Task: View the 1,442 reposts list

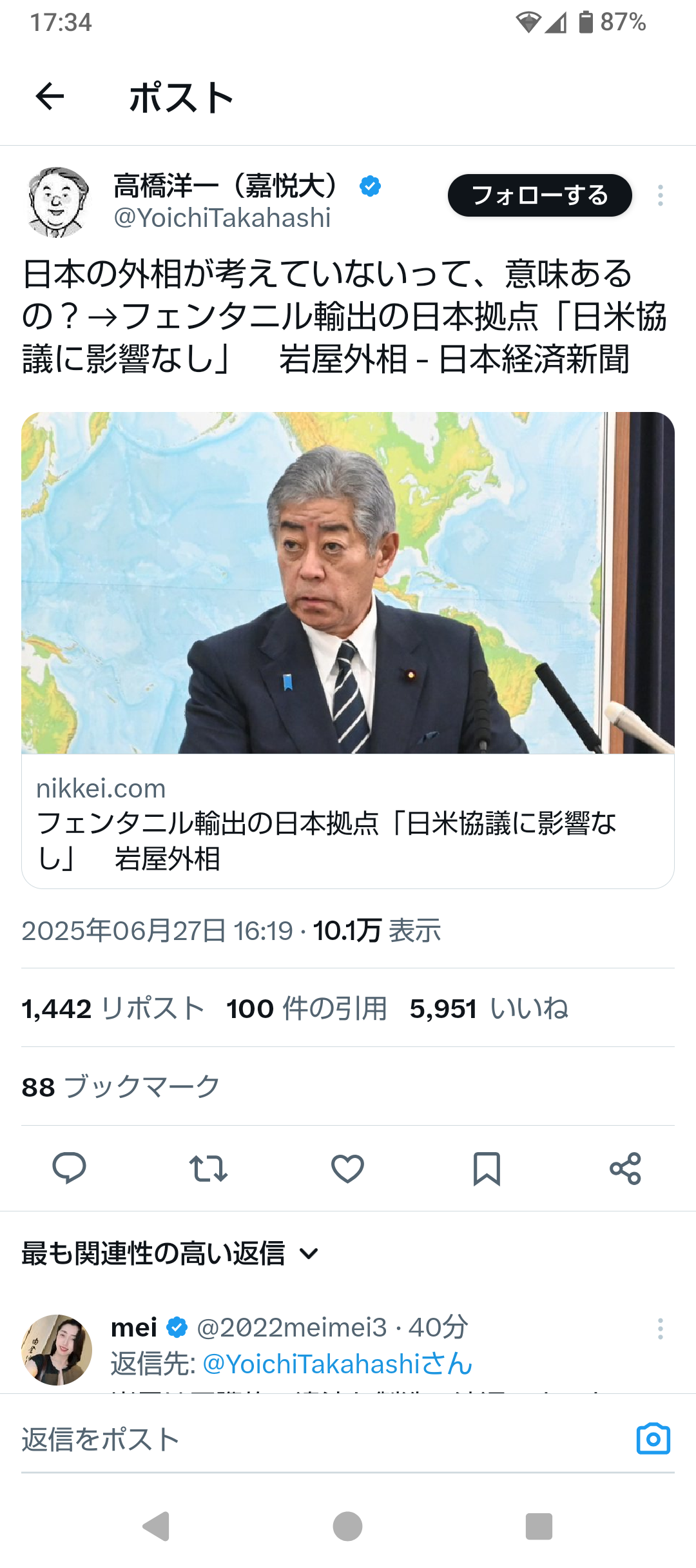Action: pos(113,1008)
